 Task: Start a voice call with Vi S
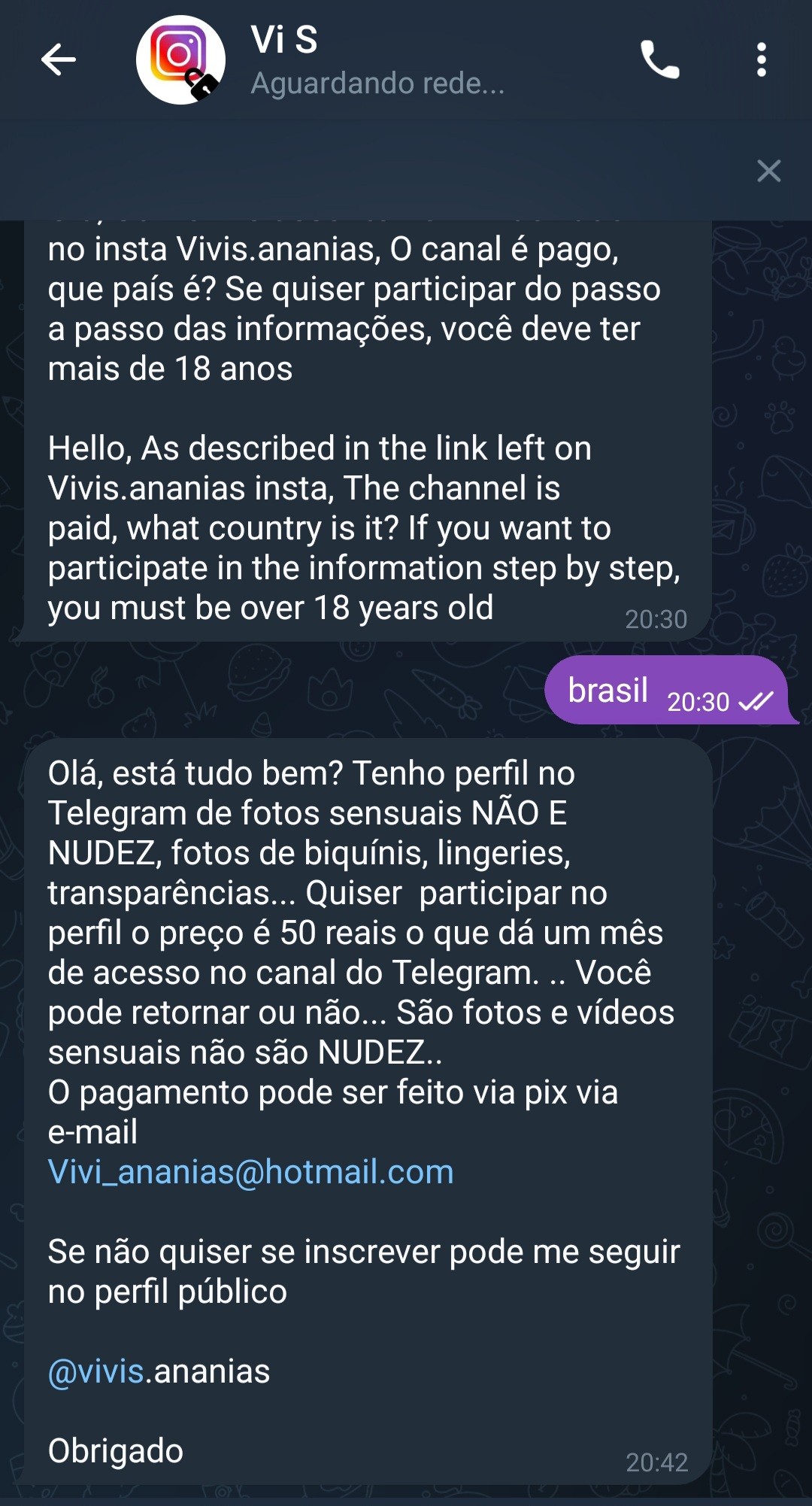point(659,60)
